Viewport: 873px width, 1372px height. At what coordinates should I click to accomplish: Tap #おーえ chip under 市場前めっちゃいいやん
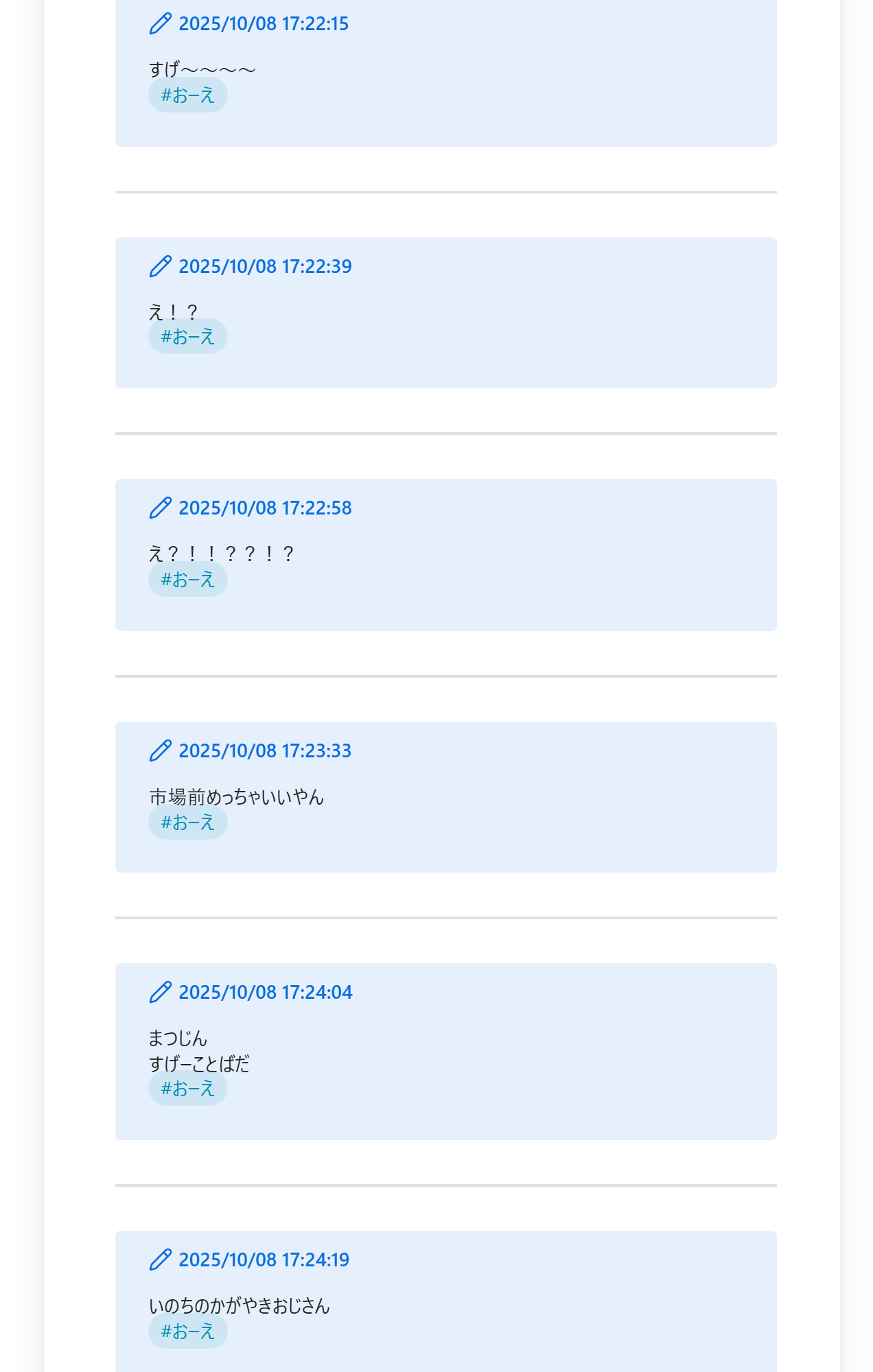[188, 823]
